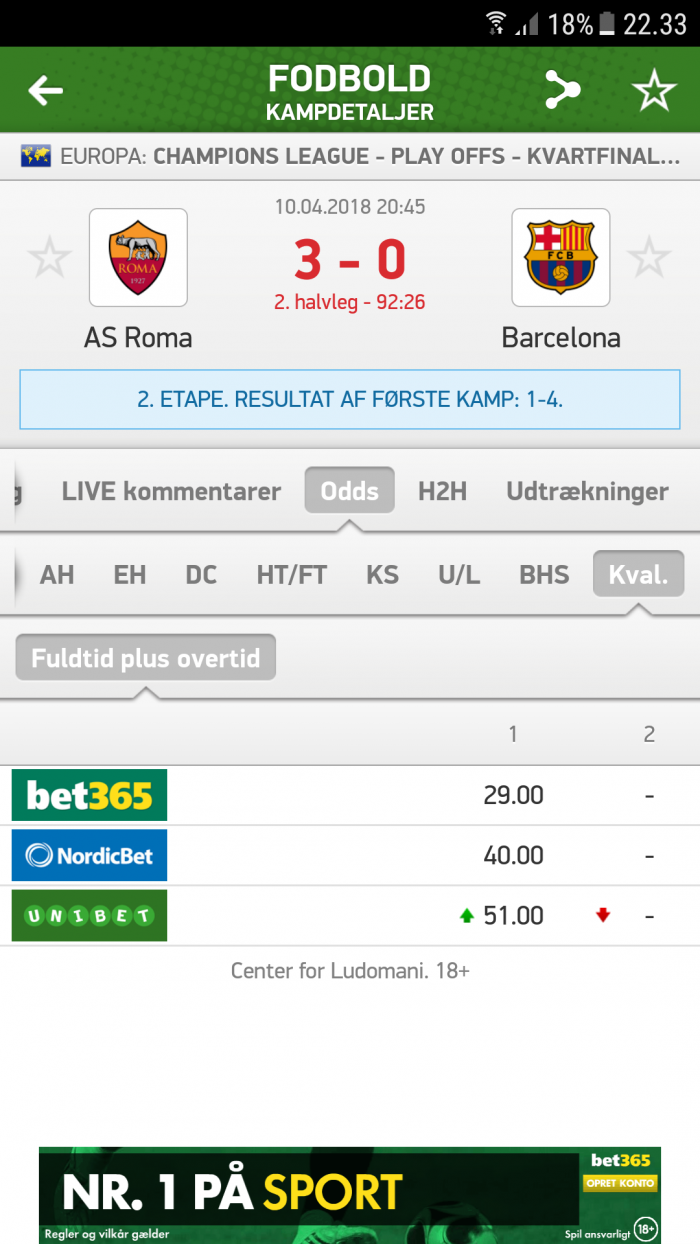Share this match details

pyautogui.click(x=562, y=91)
